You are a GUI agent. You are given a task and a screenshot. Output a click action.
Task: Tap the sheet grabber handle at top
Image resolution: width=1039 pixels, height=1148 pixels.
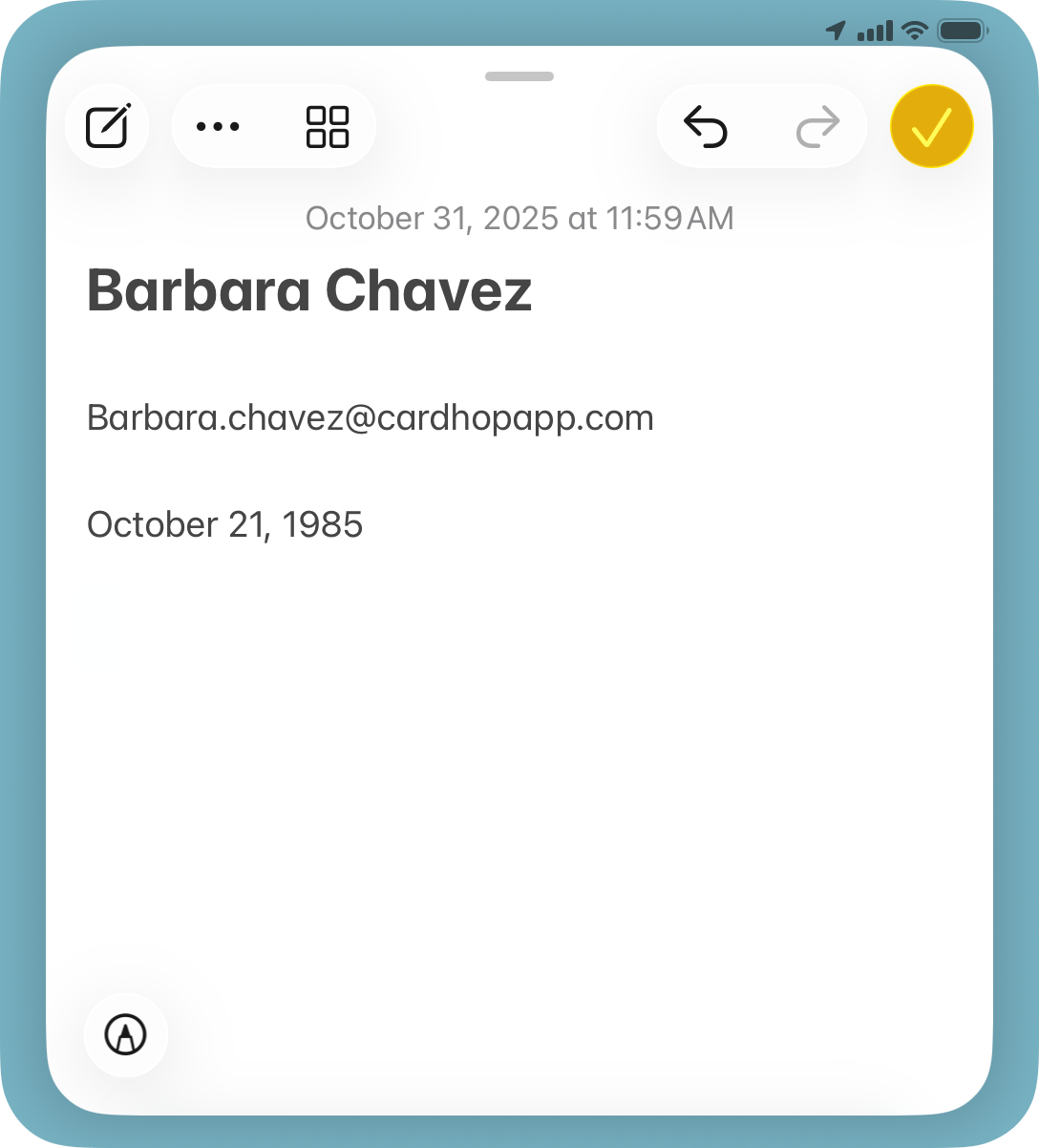click(519, 76)
